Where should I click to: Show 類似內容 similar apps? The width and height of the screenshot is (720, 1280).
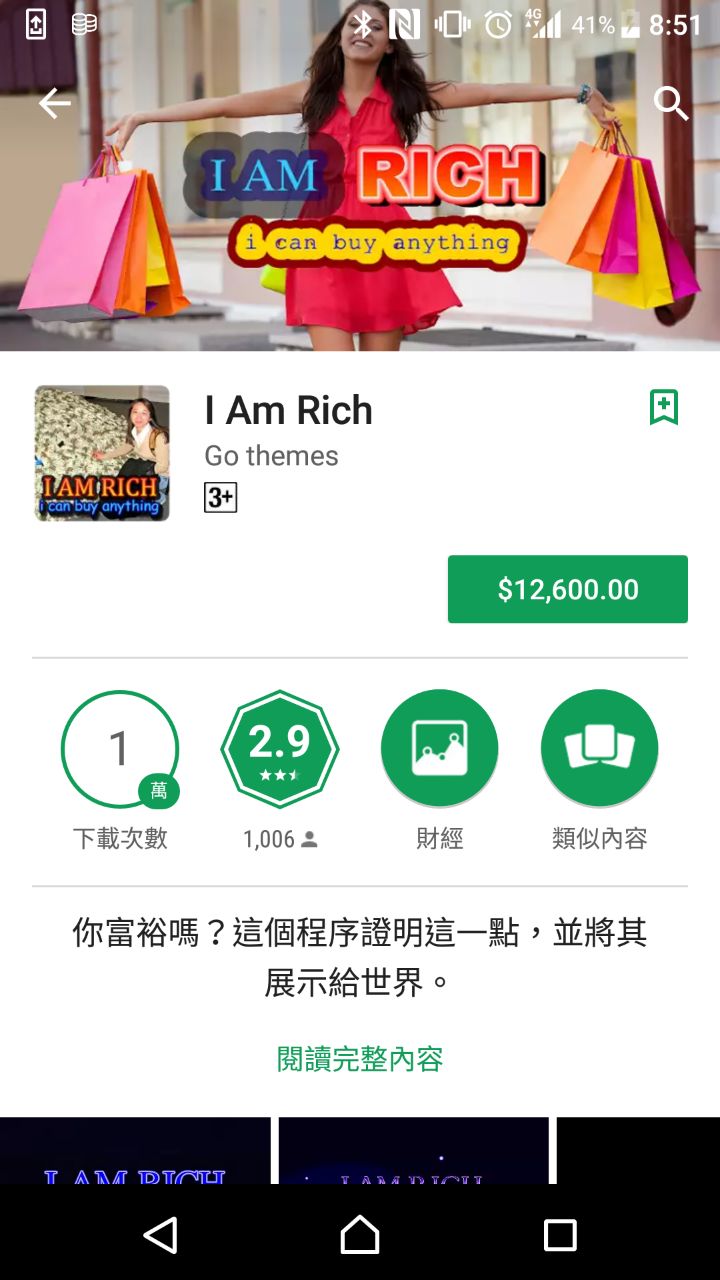599,749
